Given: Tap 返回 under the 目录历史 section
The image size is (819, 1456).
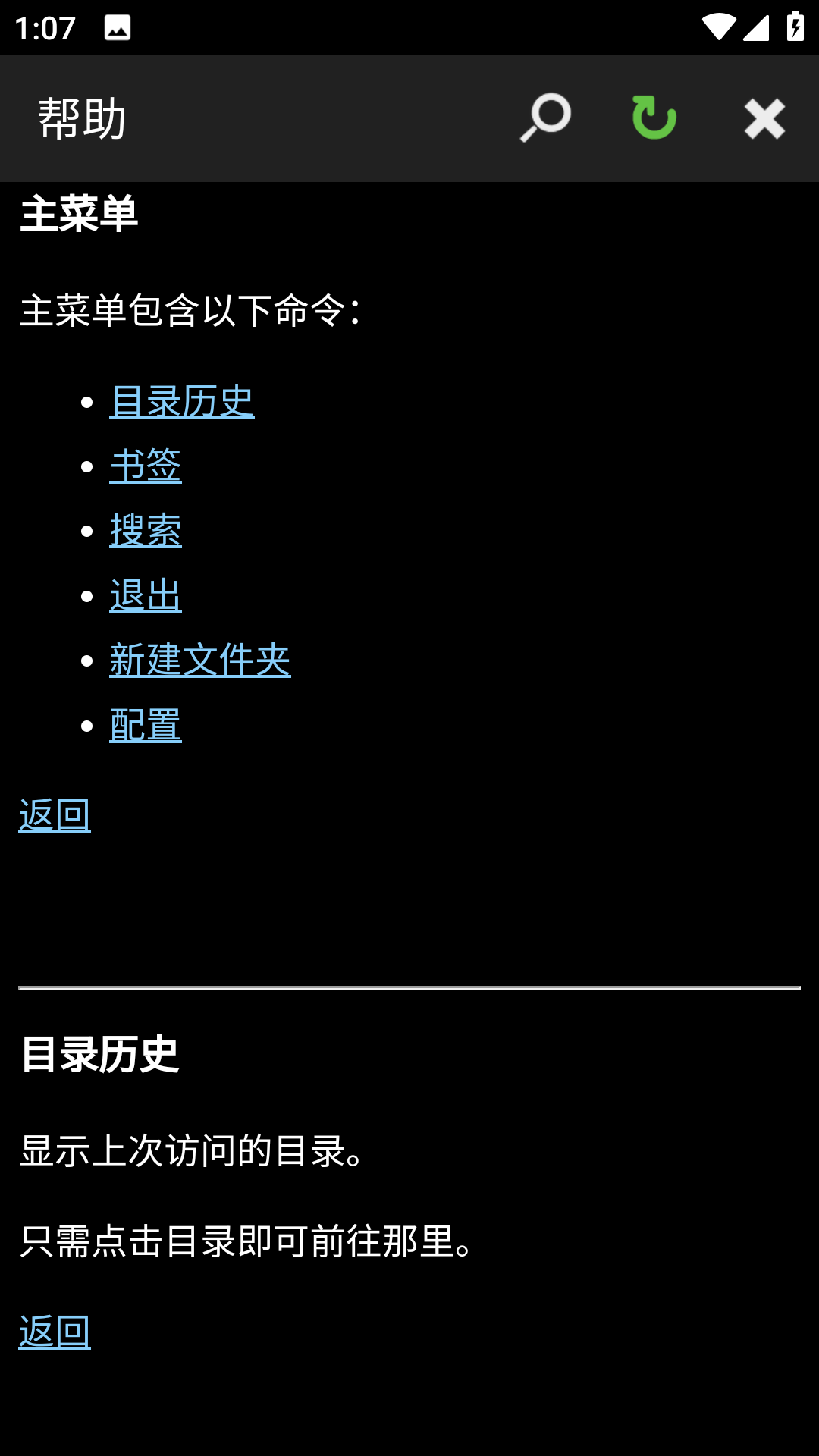Looking at the screenshot, I should 55,1332.
